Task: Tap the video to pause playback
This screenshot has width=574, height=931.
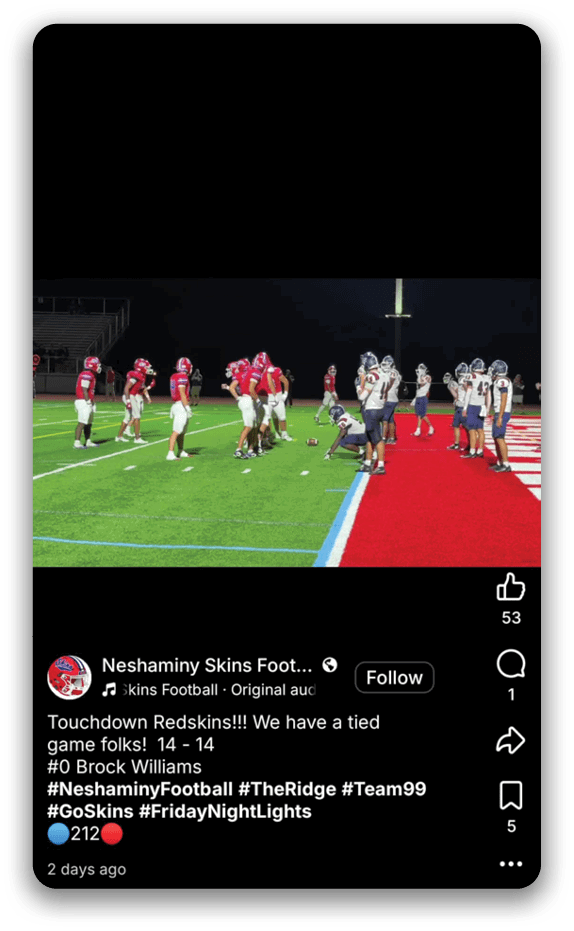Action: click(x=287, y=422)
